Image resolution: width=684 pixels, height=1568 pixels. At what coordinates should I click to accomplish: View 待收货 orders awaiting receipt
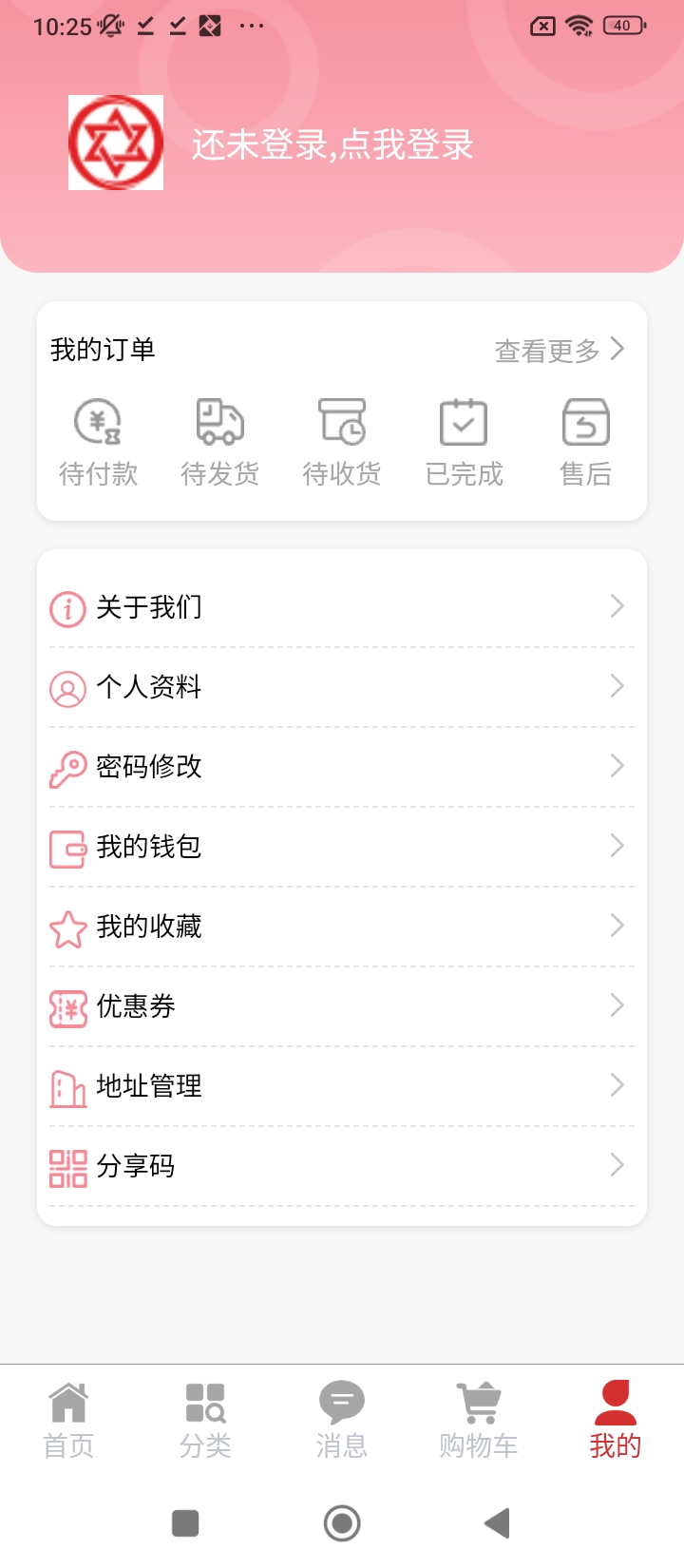[342, 443]
